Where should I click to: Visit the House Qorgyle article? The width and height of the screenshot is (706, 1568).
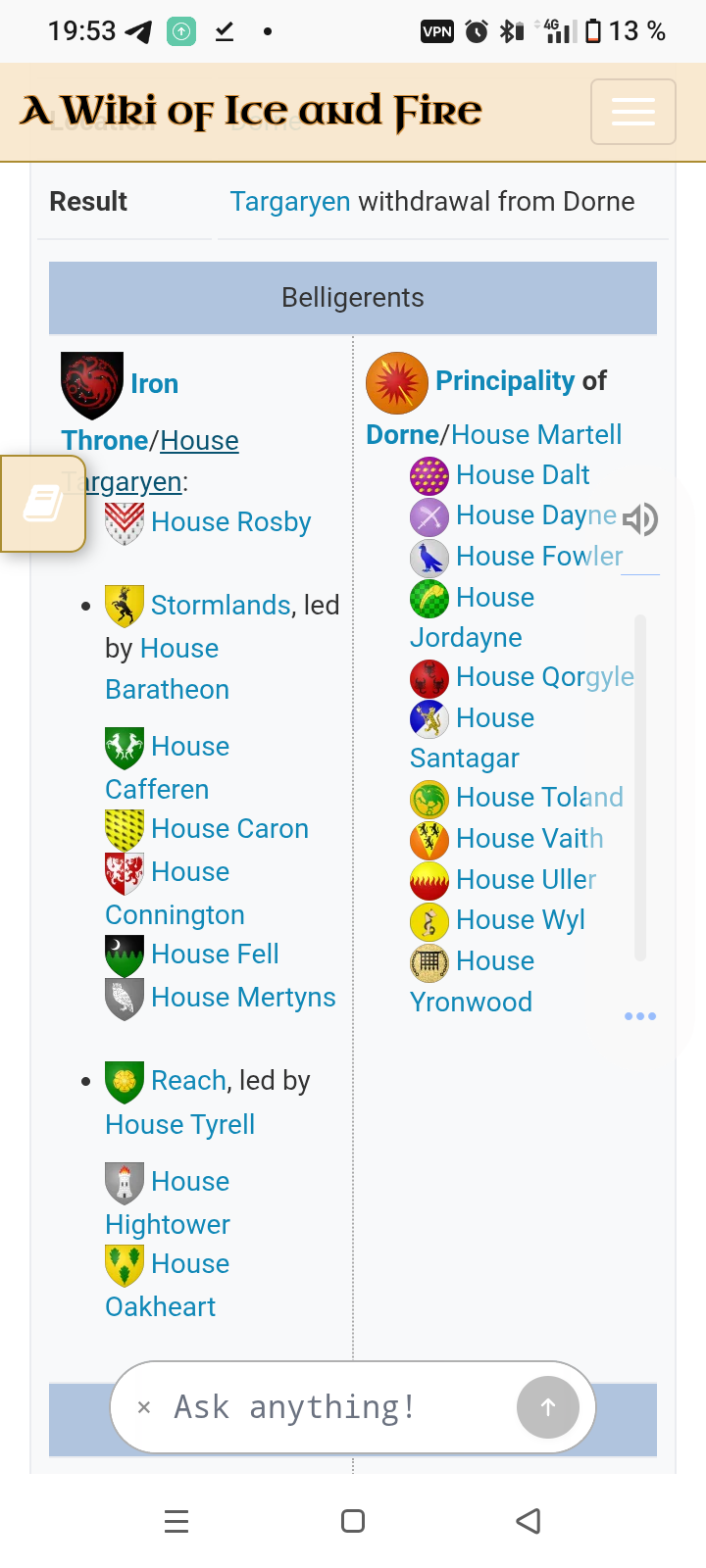(545, 677)
